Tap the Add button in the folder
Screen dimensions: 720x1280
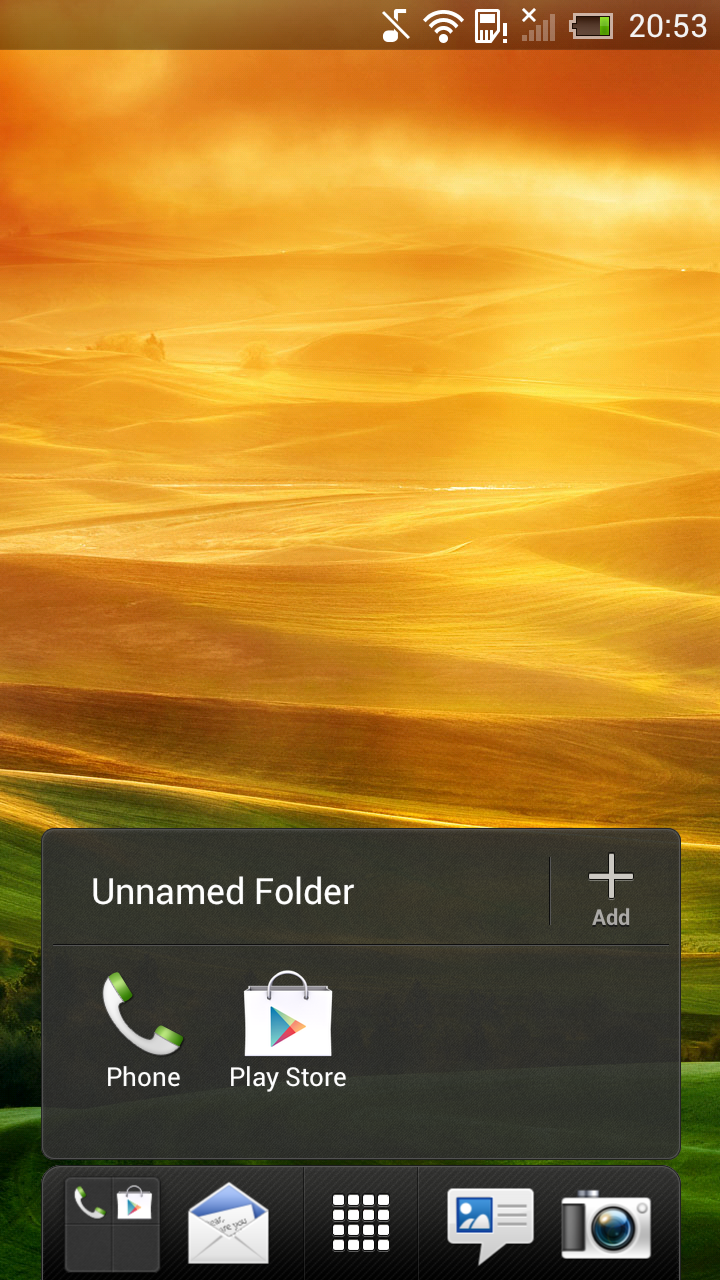(611, 891)
